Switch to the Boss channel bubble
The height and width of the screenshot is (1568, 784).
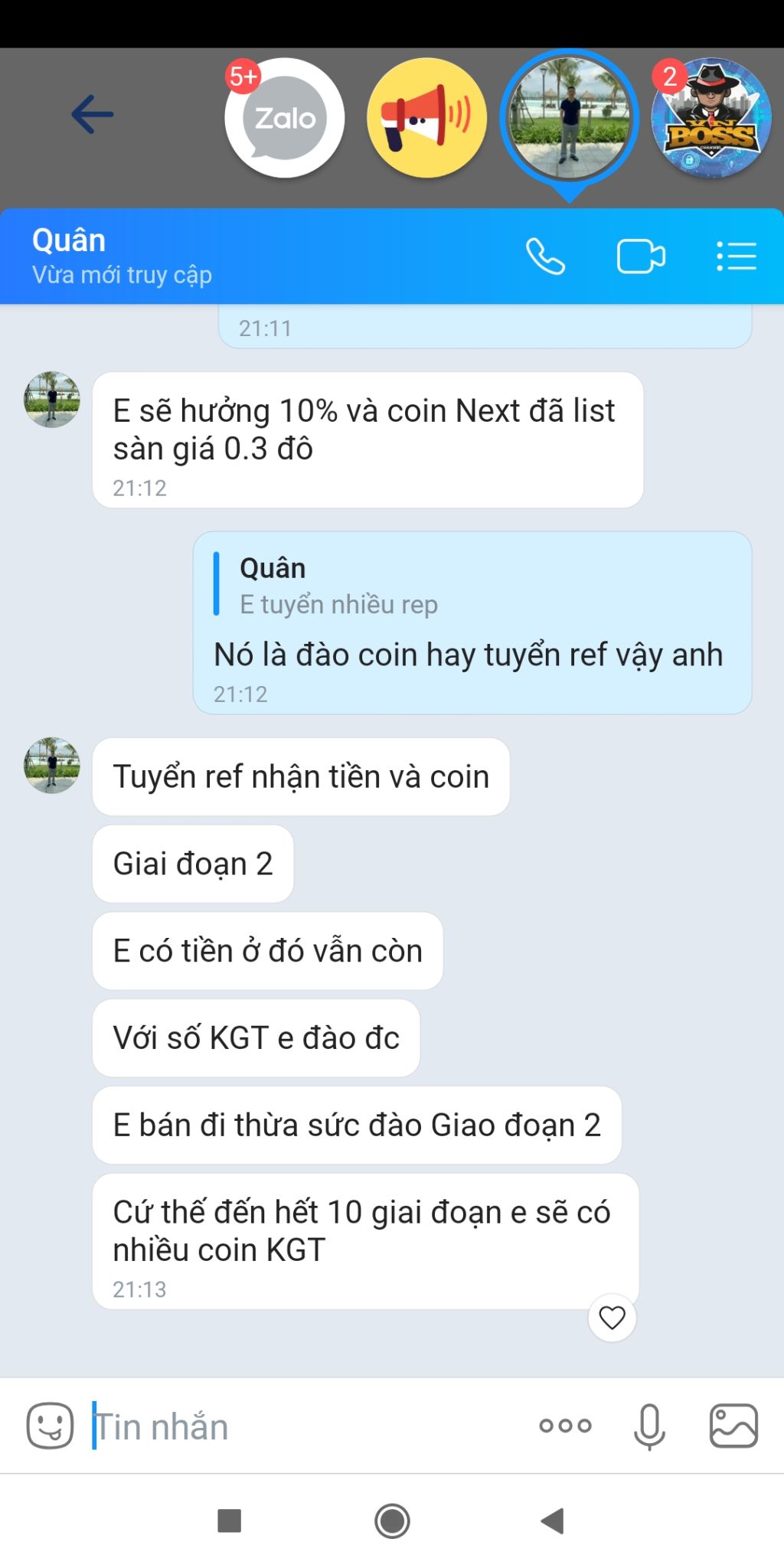pyautogui.click(x=710, y=118)
